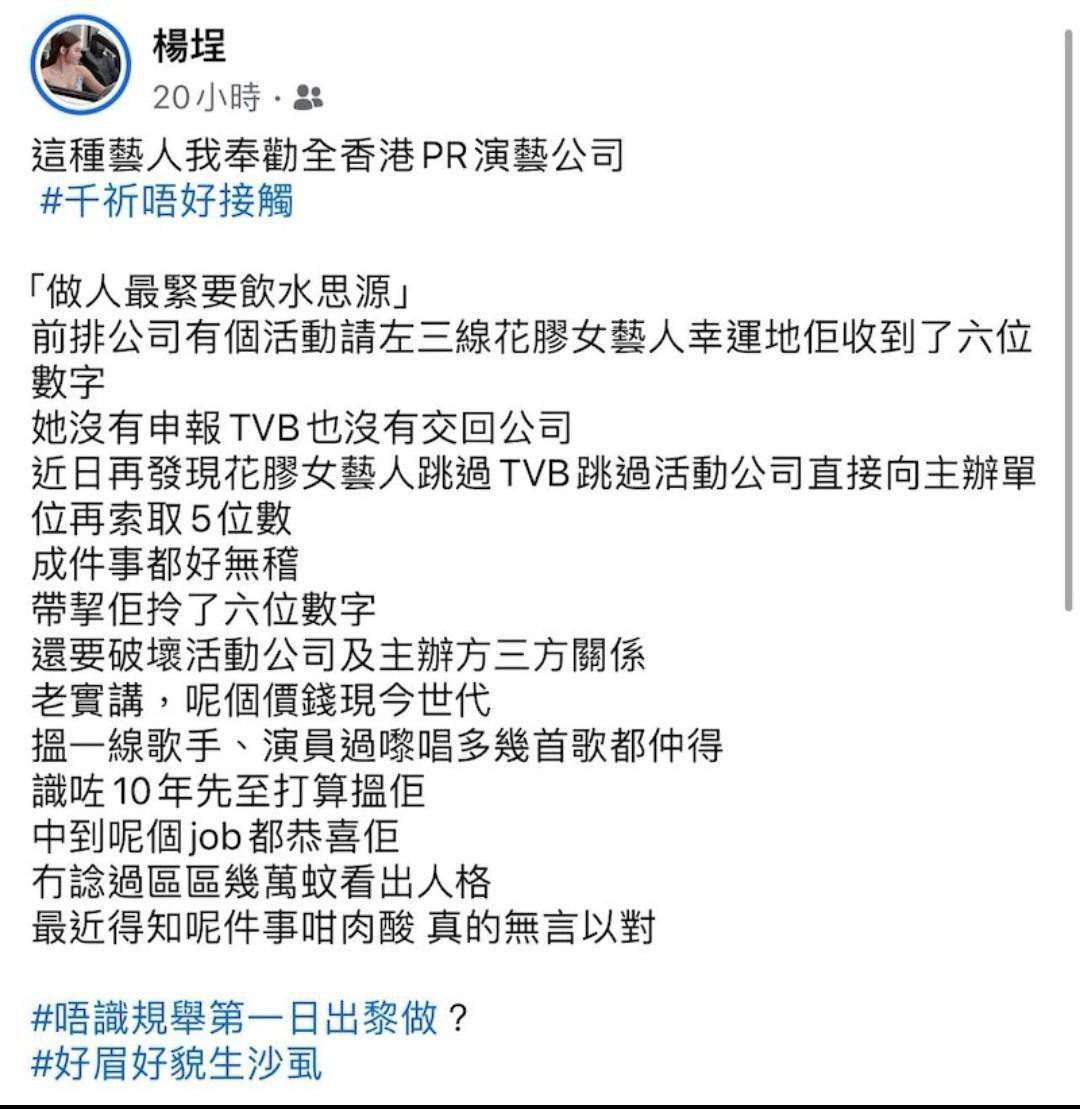The width and height of the screenshot is (1080, 1109).
Task: Open 楊埕's profile picture
Action: point(80,64)
